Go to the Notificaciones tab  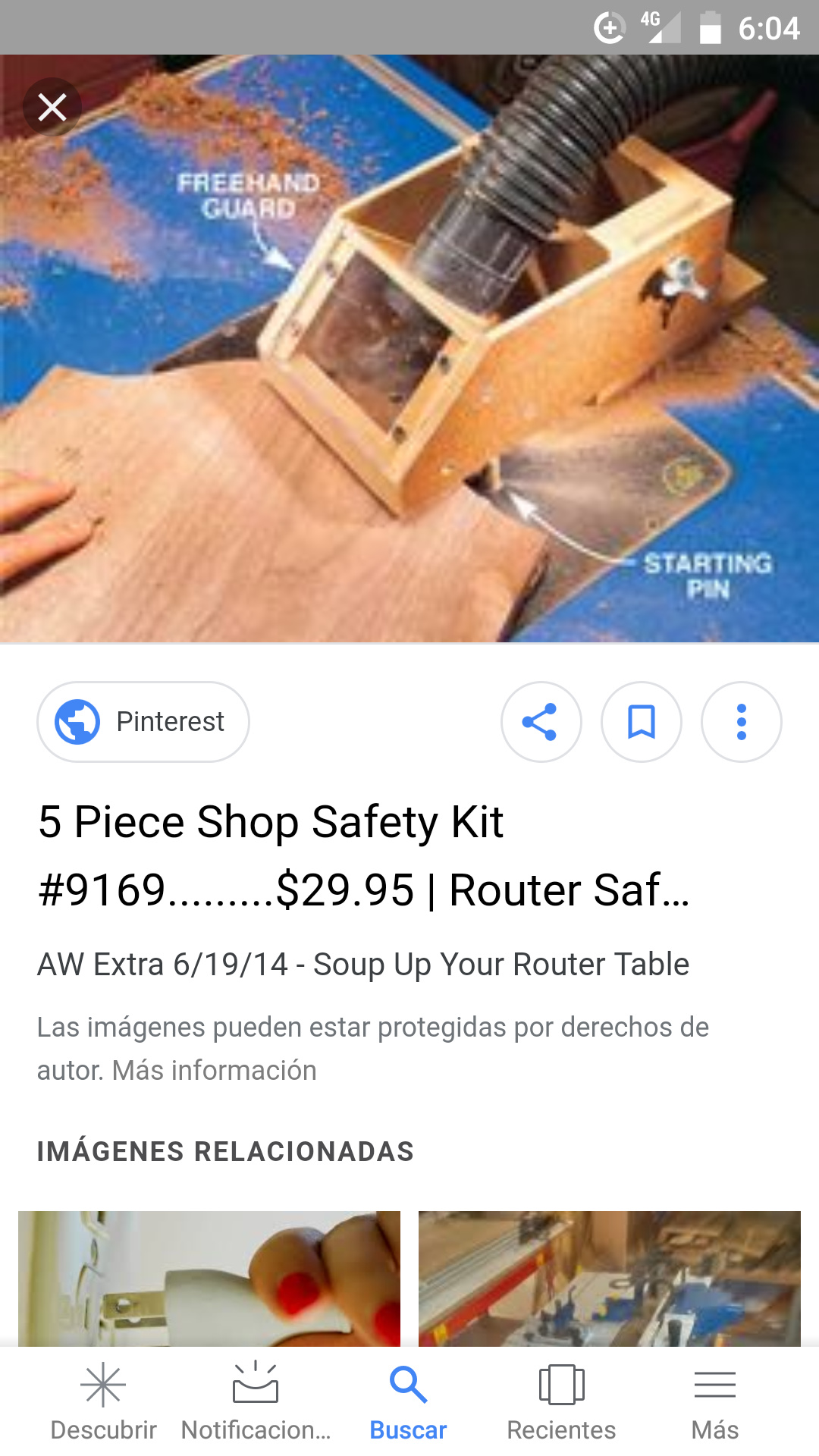point(256,1401)
